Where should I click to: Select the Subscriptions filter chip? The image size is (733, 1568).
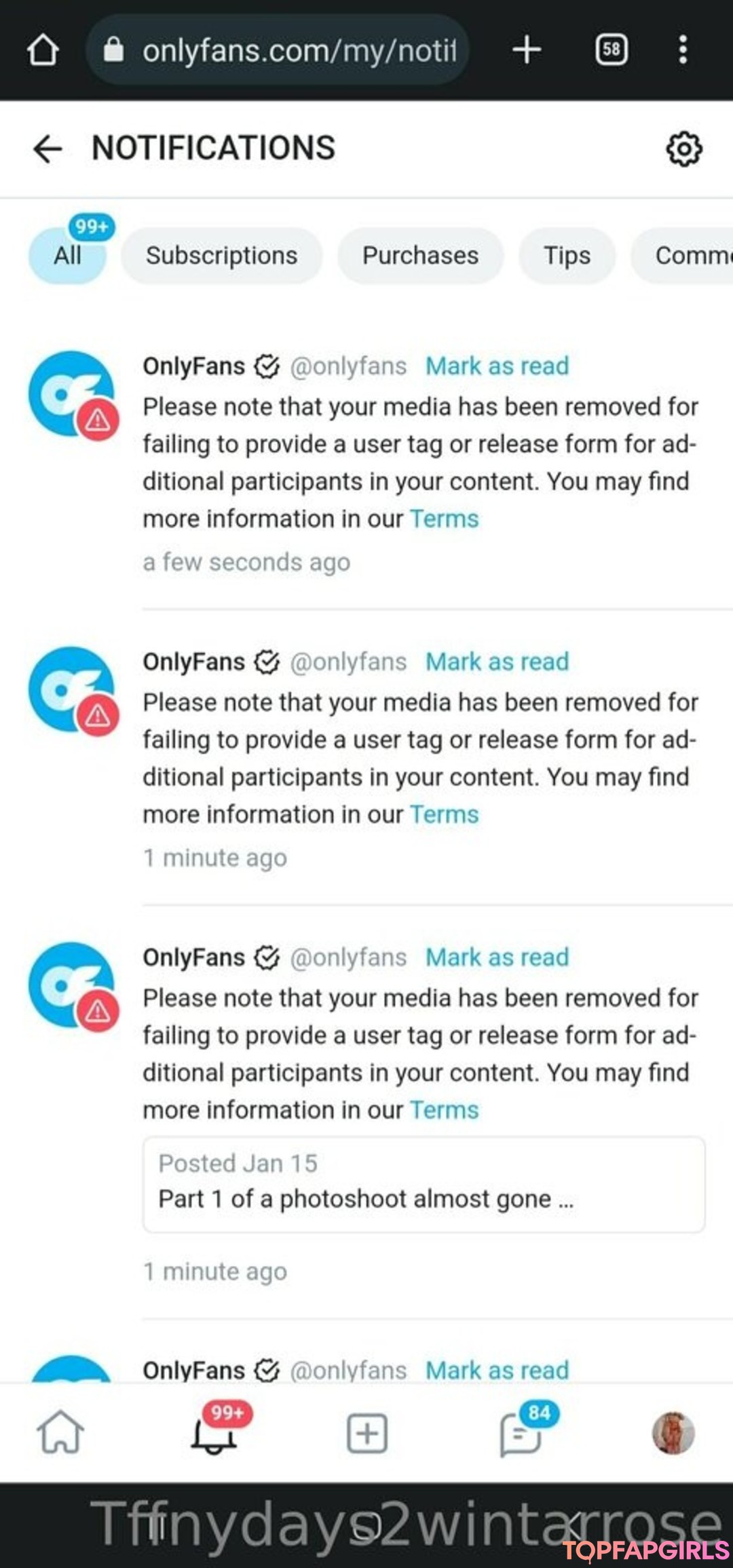point(221,256)
